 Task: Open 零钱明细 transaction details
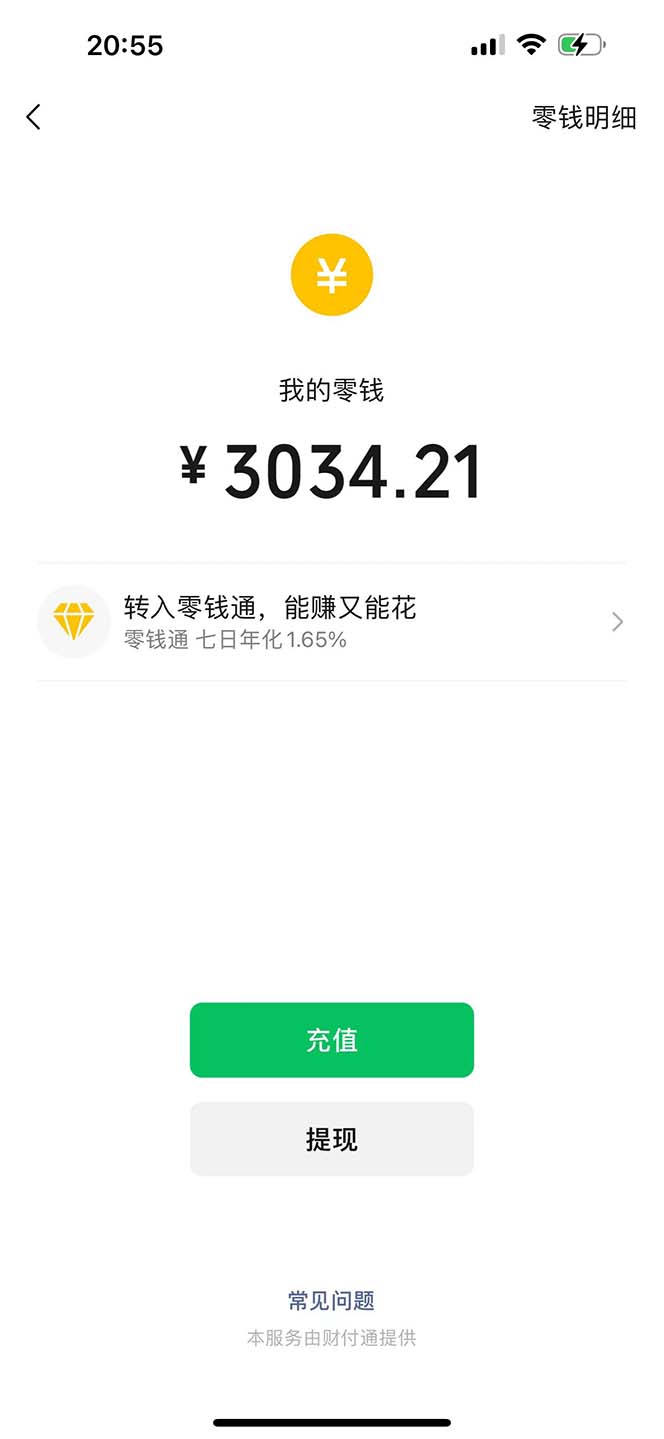click(x=583, y=117)
